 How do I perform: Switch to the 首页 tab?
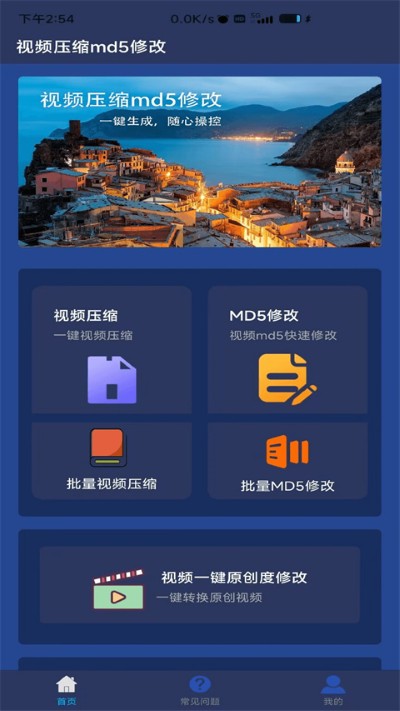pyautogui.click(x=67, y=690)
